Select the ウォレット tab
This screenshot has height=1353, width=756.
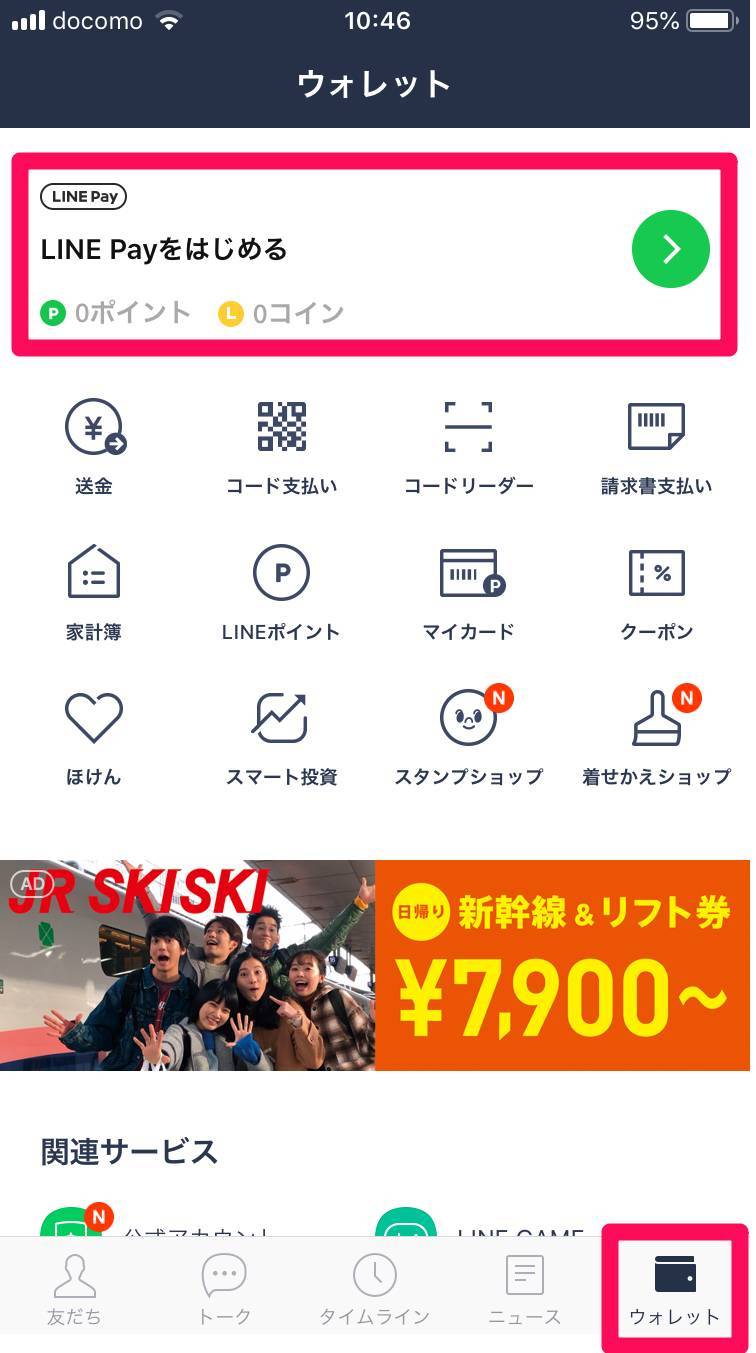(x=674, y=1290)
